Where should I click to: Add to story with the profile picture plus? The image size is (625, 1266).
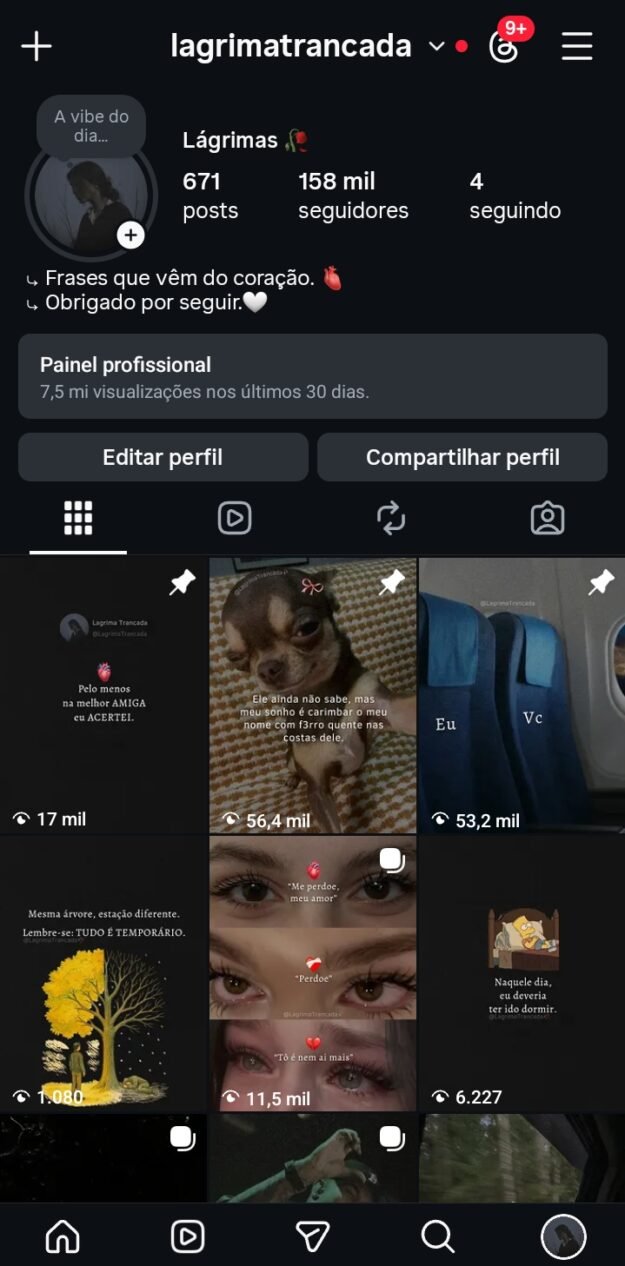point(131,235)
